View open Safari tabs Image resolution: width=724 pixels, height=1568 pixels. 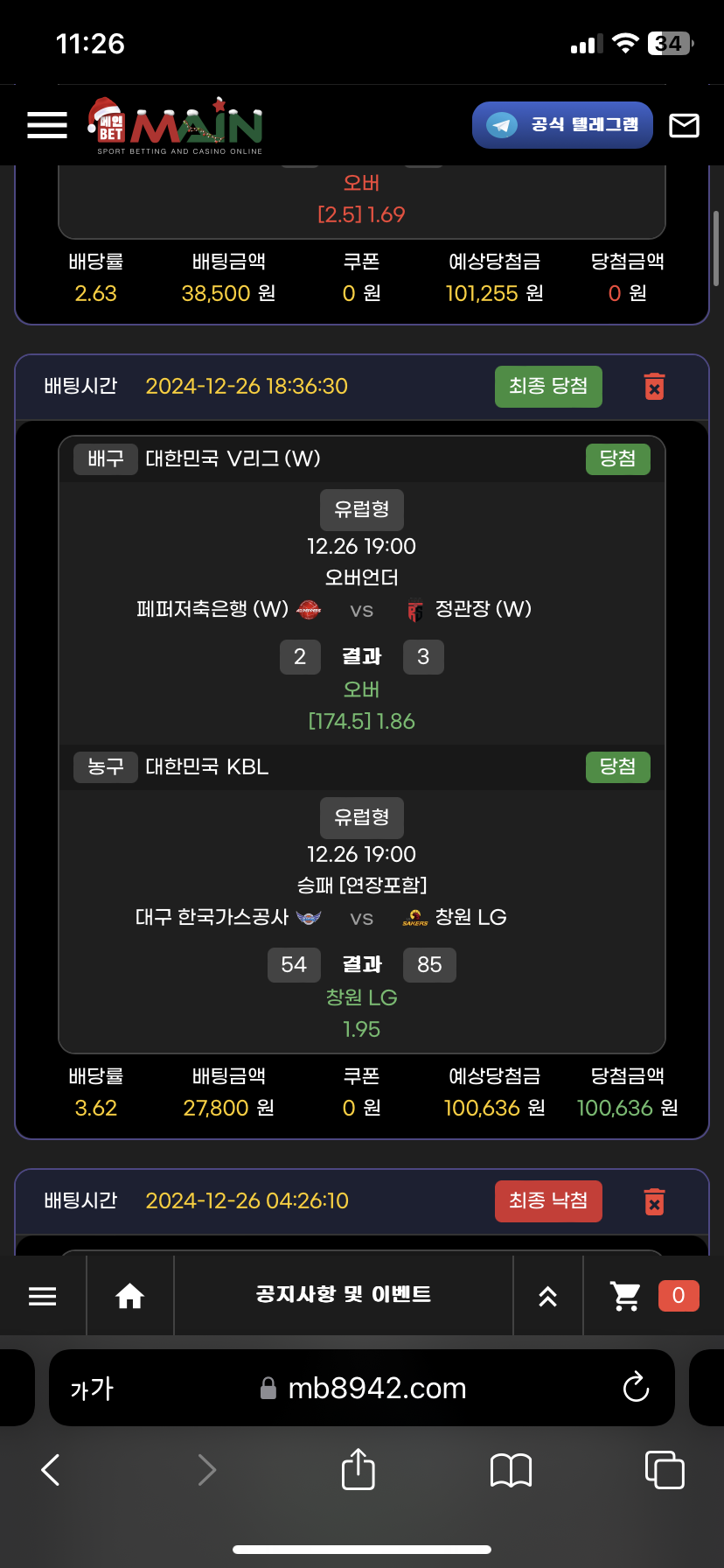pyautogui.click(x=664, y=1469)
